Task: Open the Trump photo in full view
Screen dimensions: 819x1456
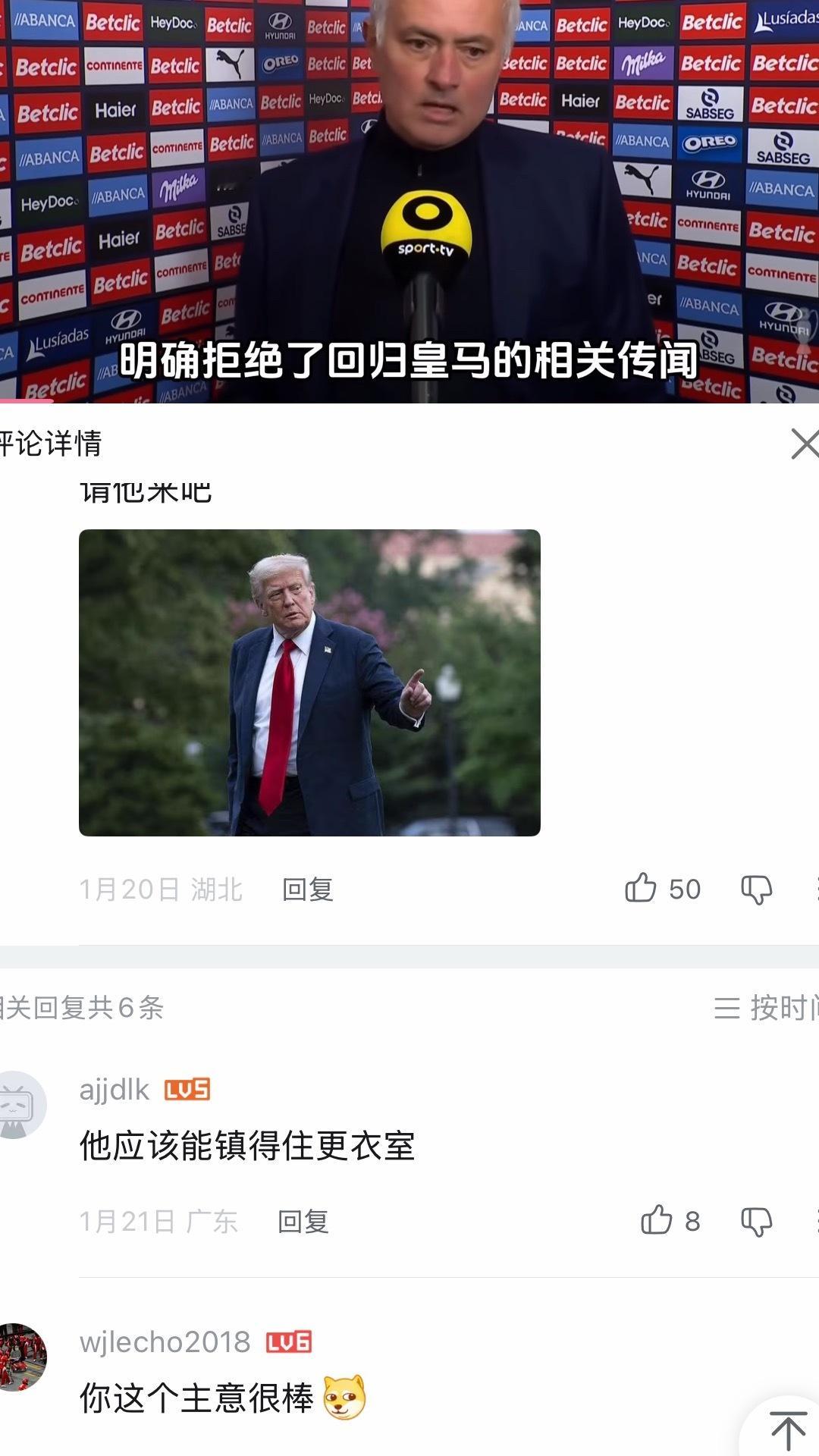Action: point(311,681)
